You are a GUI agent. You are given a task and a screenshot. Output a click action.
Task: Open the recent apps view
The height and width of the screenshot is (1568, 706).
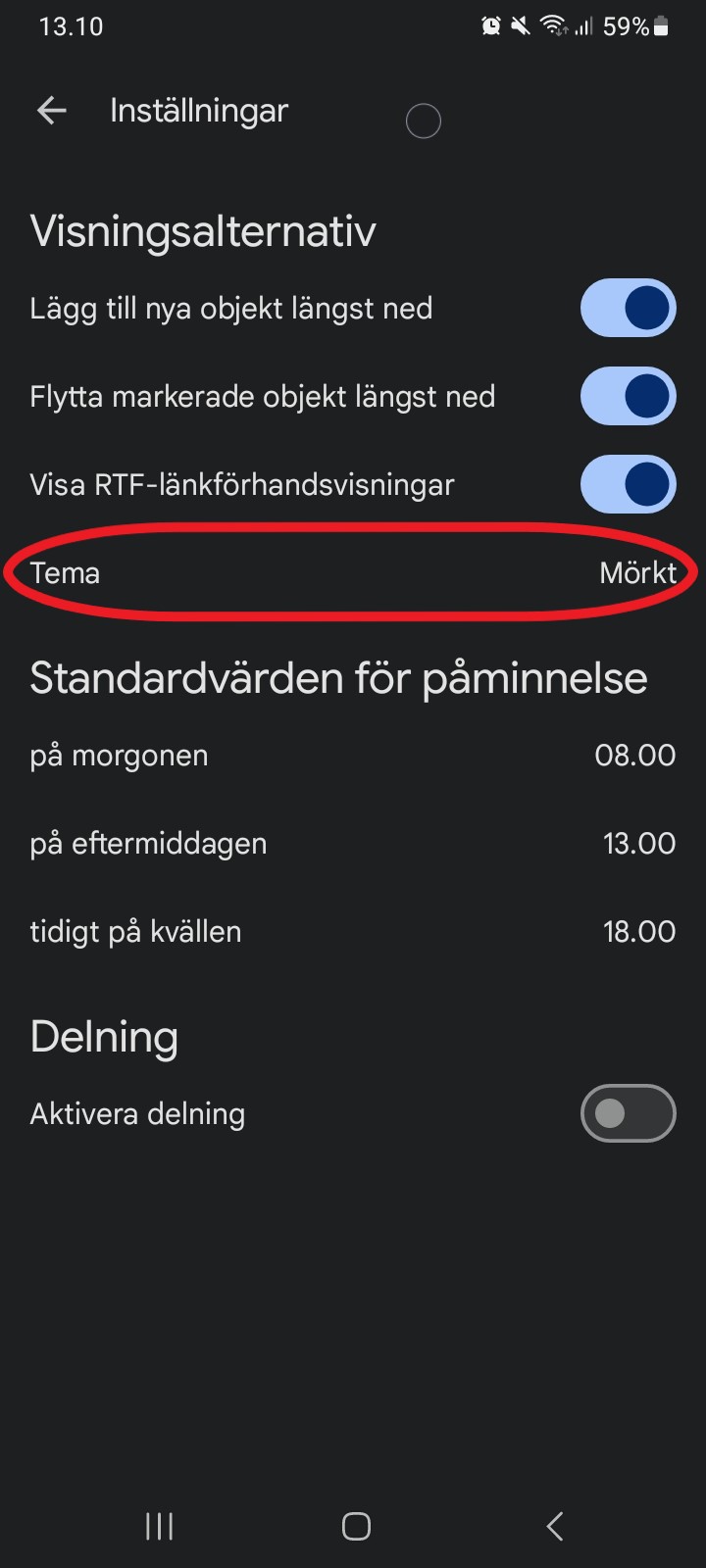[159, 1526]
